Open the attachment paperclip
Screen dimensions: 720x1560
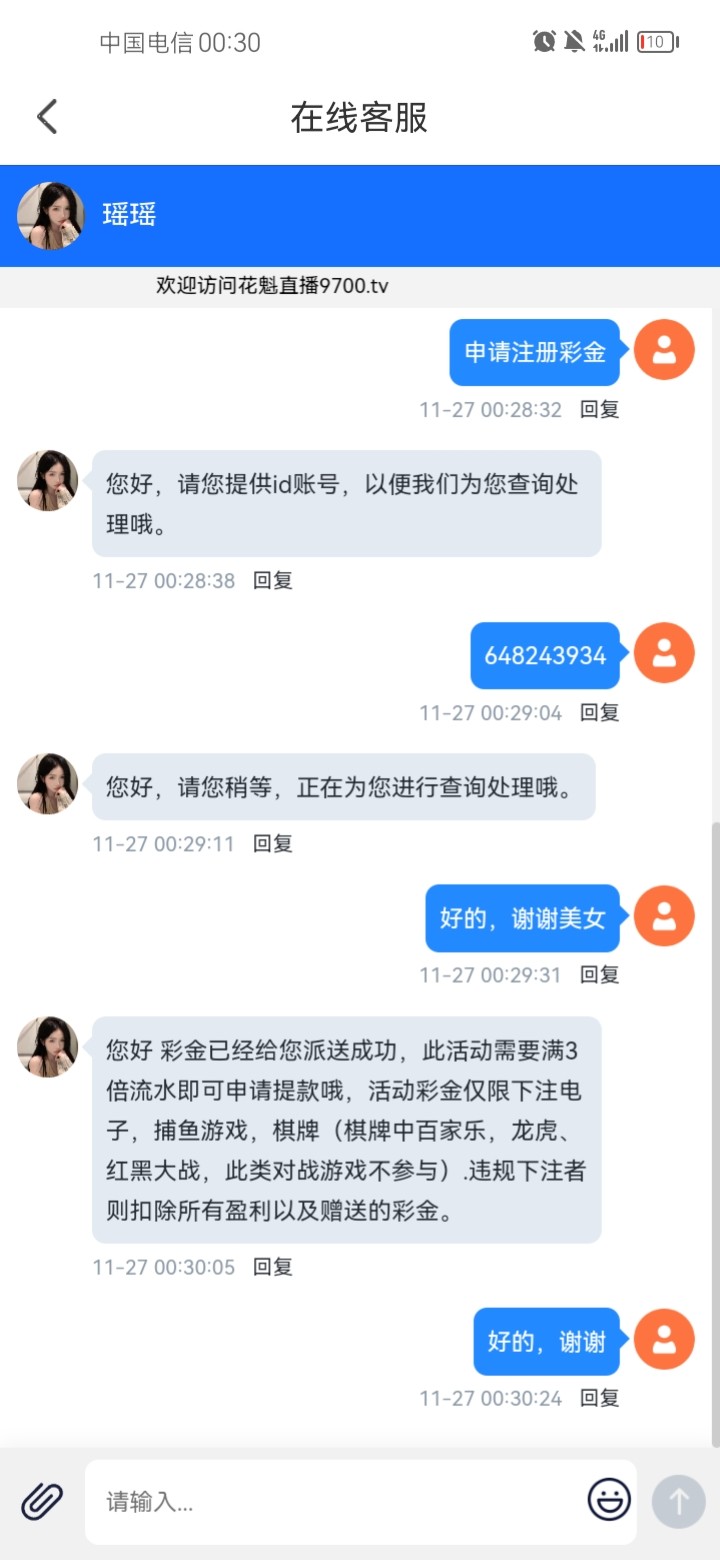42,1501
